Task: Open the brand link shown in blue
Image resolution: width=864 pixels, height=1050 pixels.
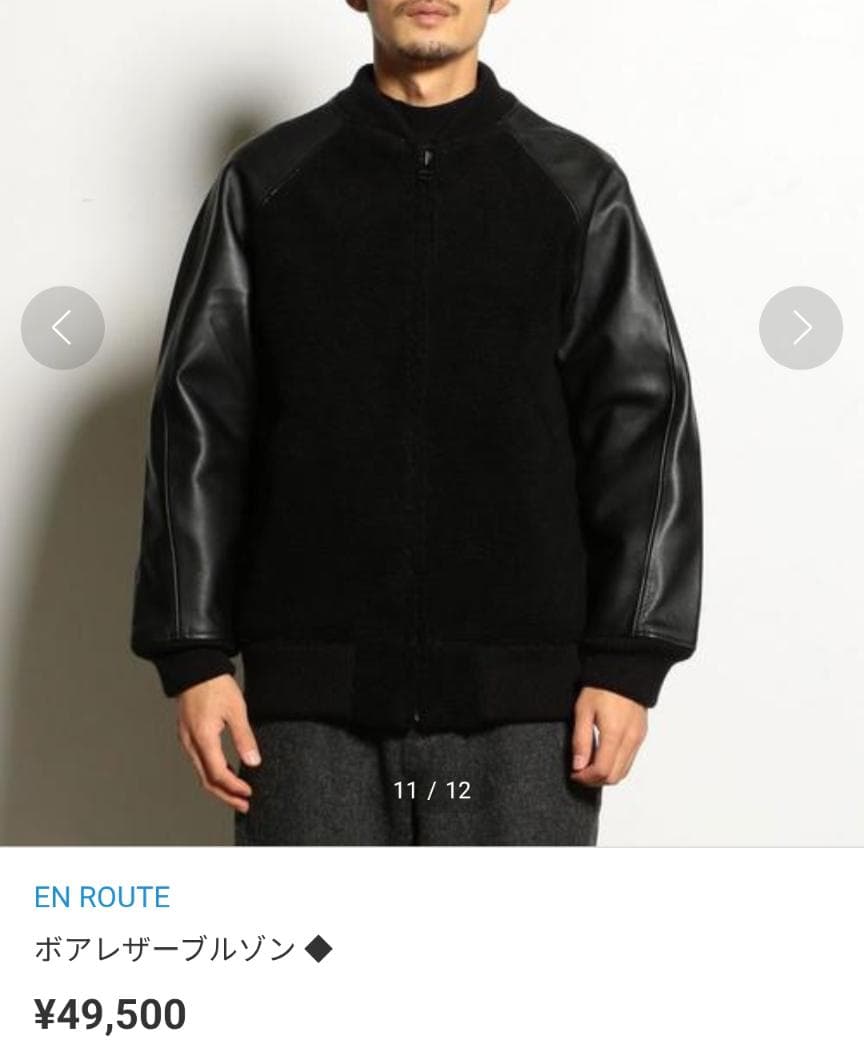Action: pyautogui.click(x=100, y=897)
